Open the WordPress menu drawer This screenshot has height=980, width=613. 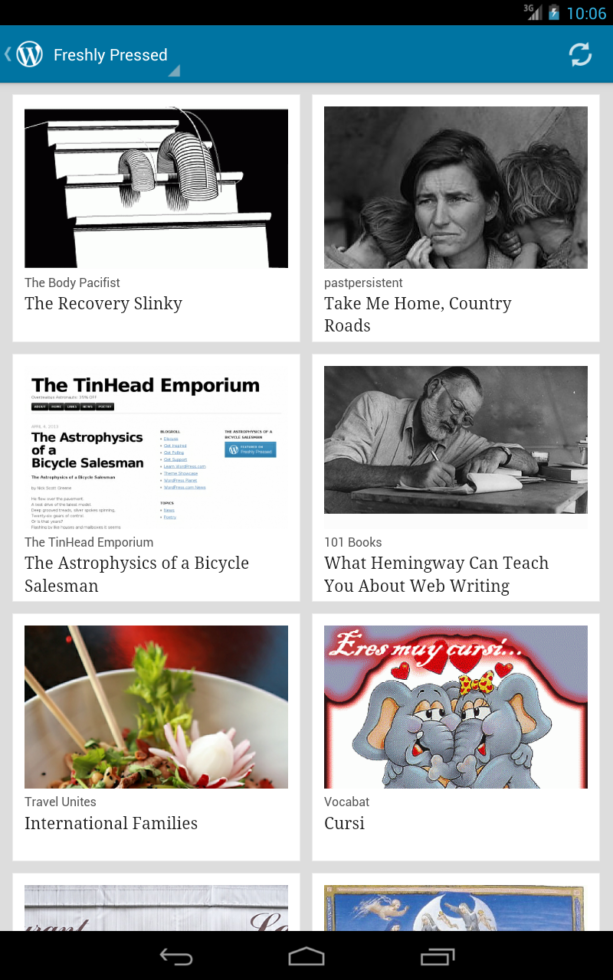(26, 55)
